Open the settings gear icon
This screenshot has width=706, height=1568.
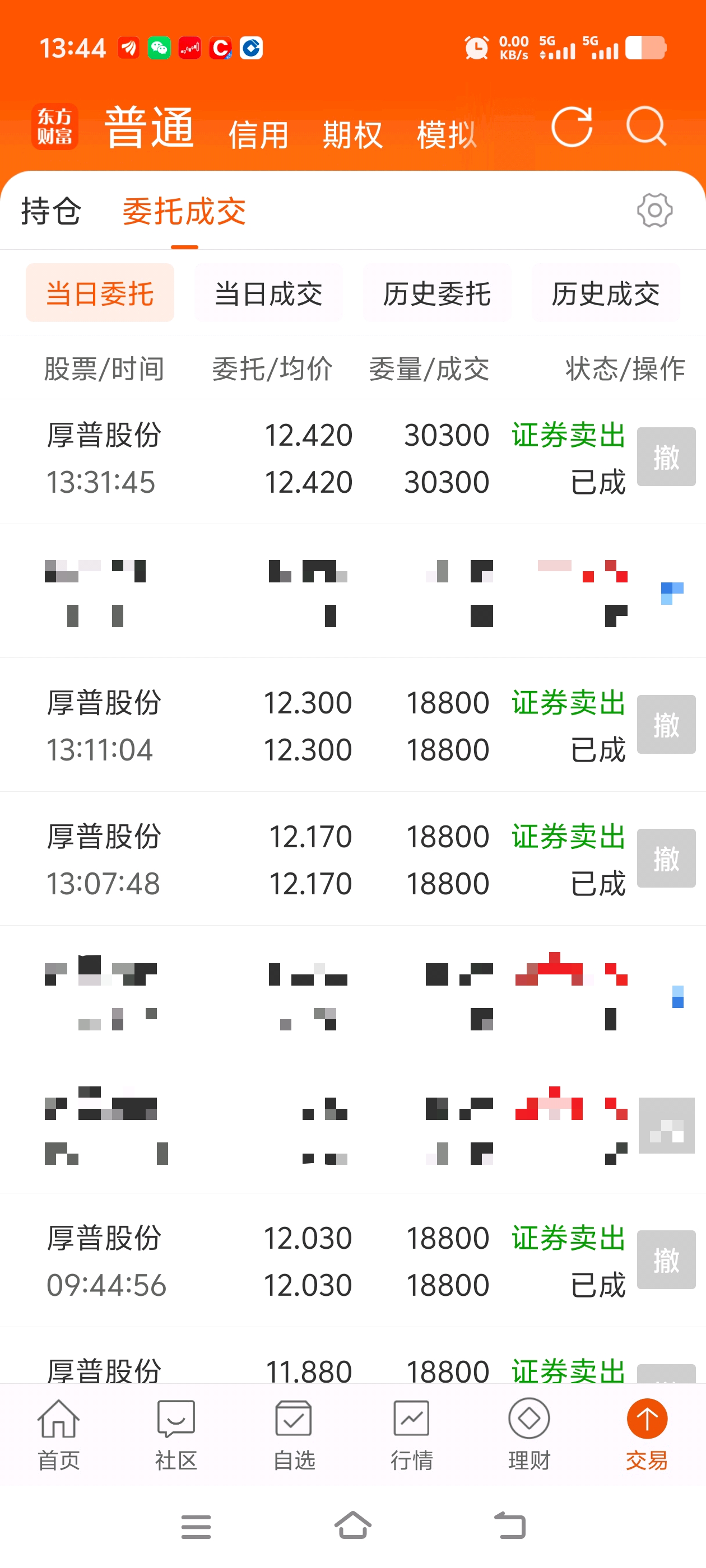point(655,211)
